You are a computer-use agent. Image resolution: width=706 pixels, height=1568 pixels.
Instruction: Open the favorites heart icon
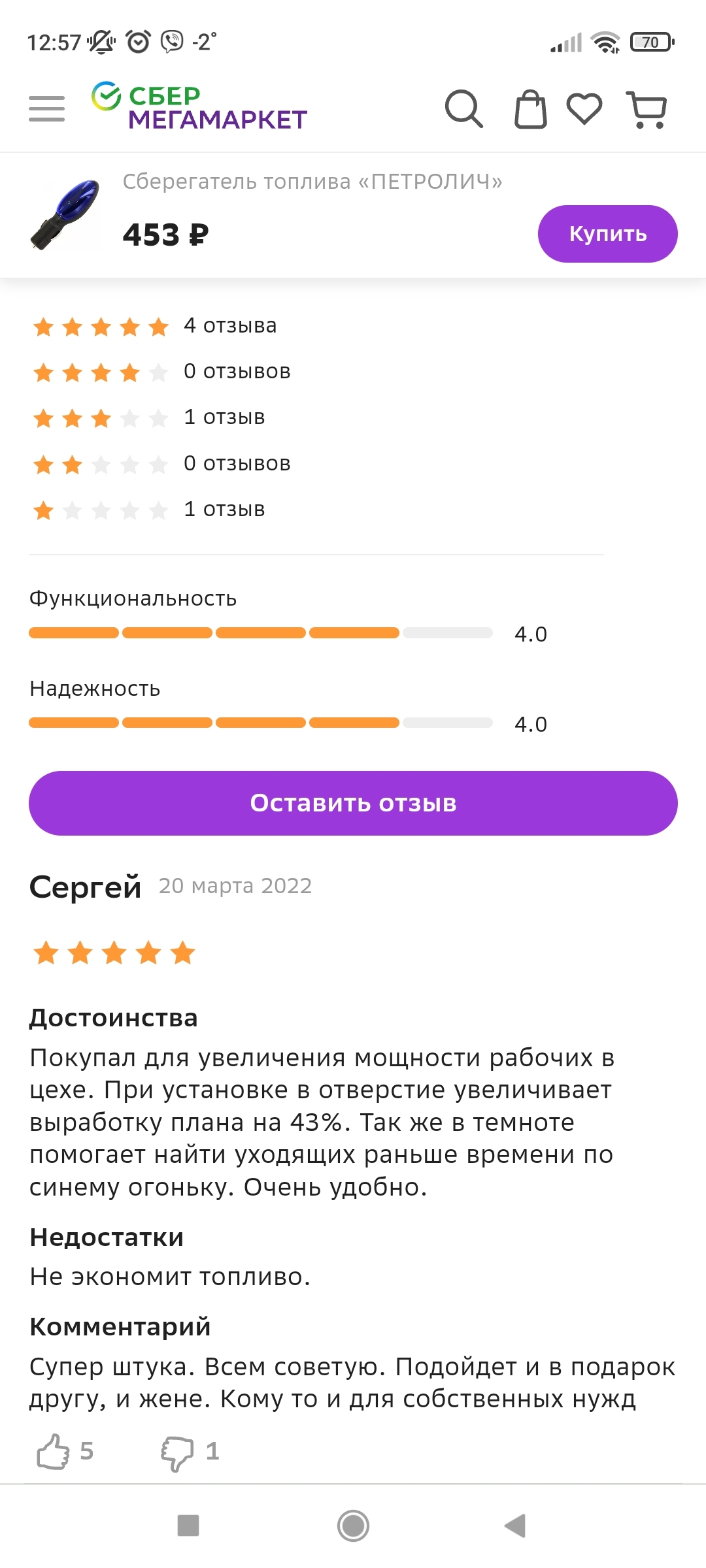(x=584, y=108)
